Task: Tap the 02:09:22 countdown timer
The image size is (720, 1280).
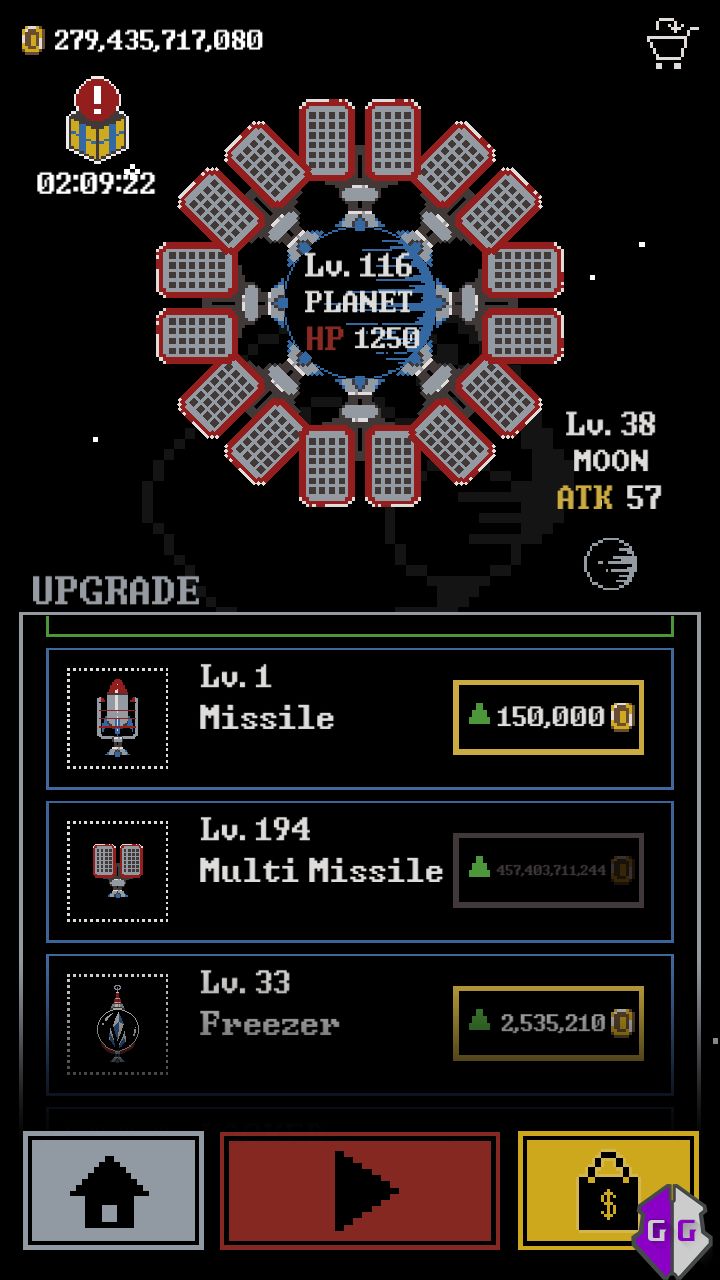Action: coord(95,182)
